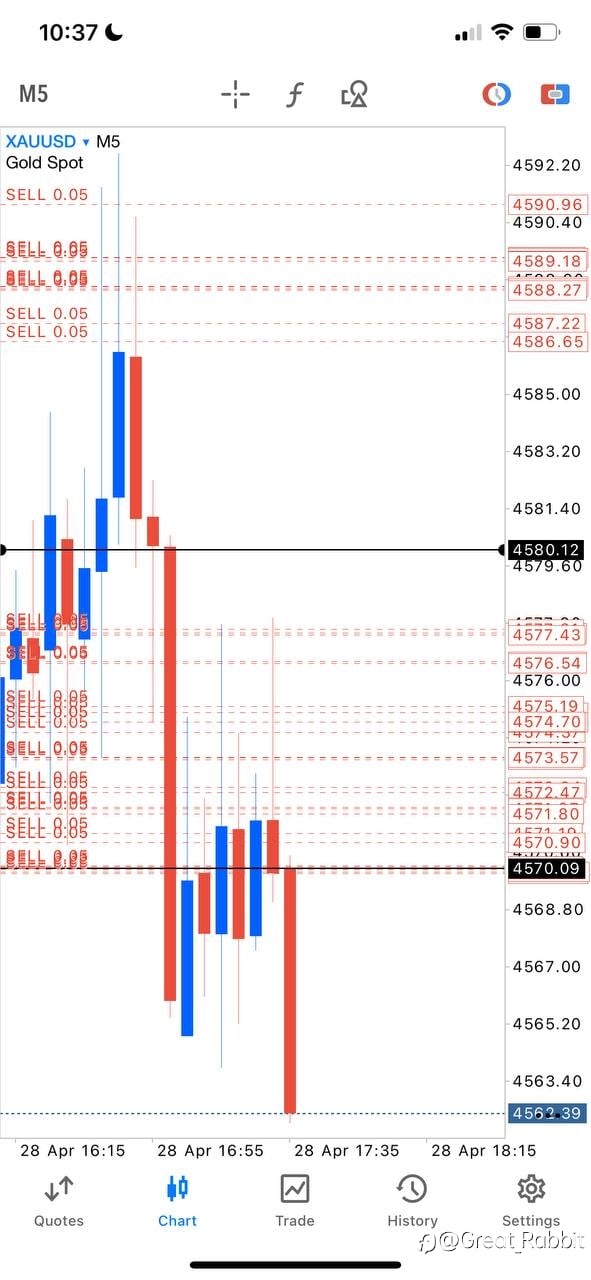Select the Chart tab
Viewport: 591px width, 1280px height.
177,1200
